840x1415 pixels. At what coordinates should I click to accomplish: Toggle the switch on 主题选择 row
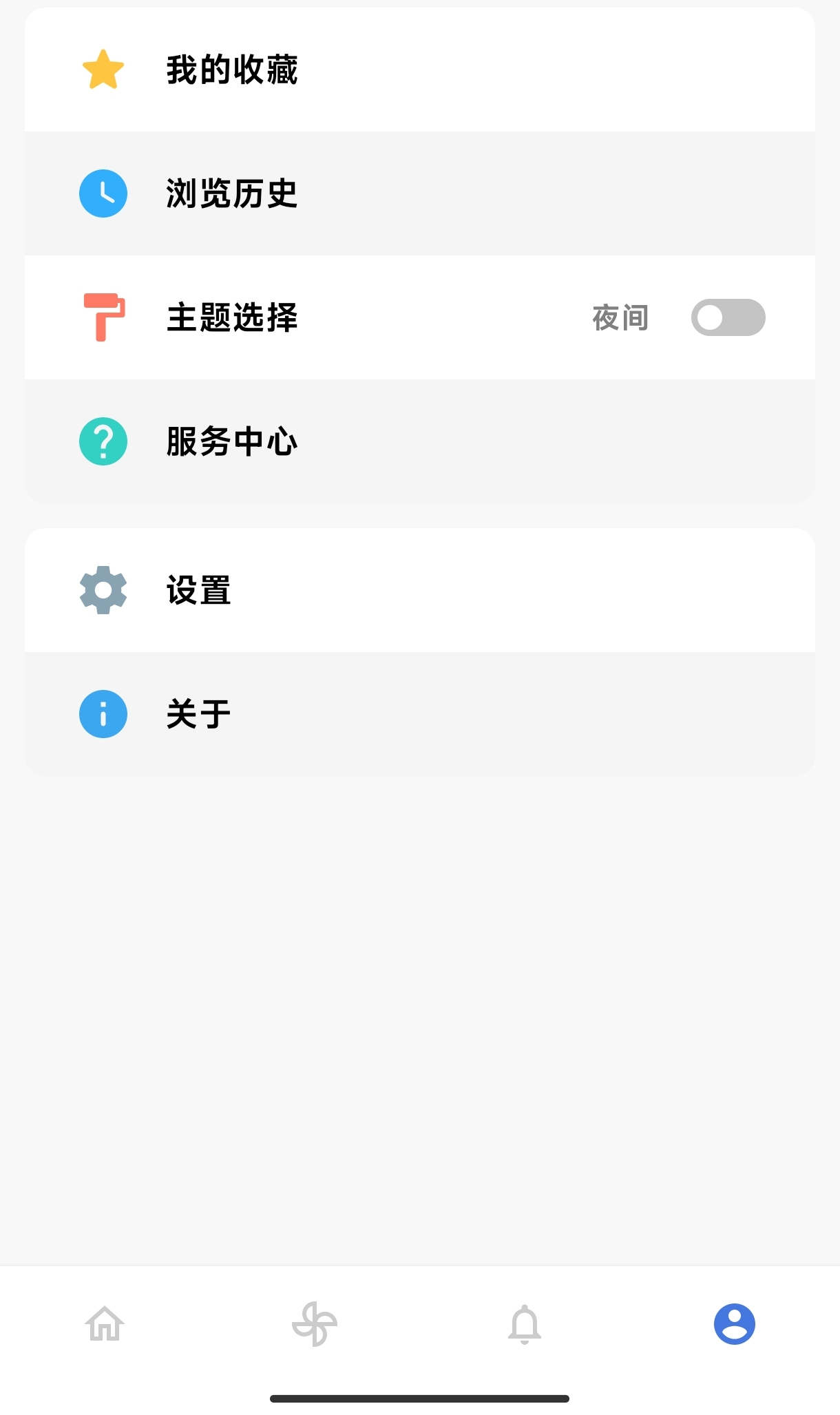[x=728, y=317]
